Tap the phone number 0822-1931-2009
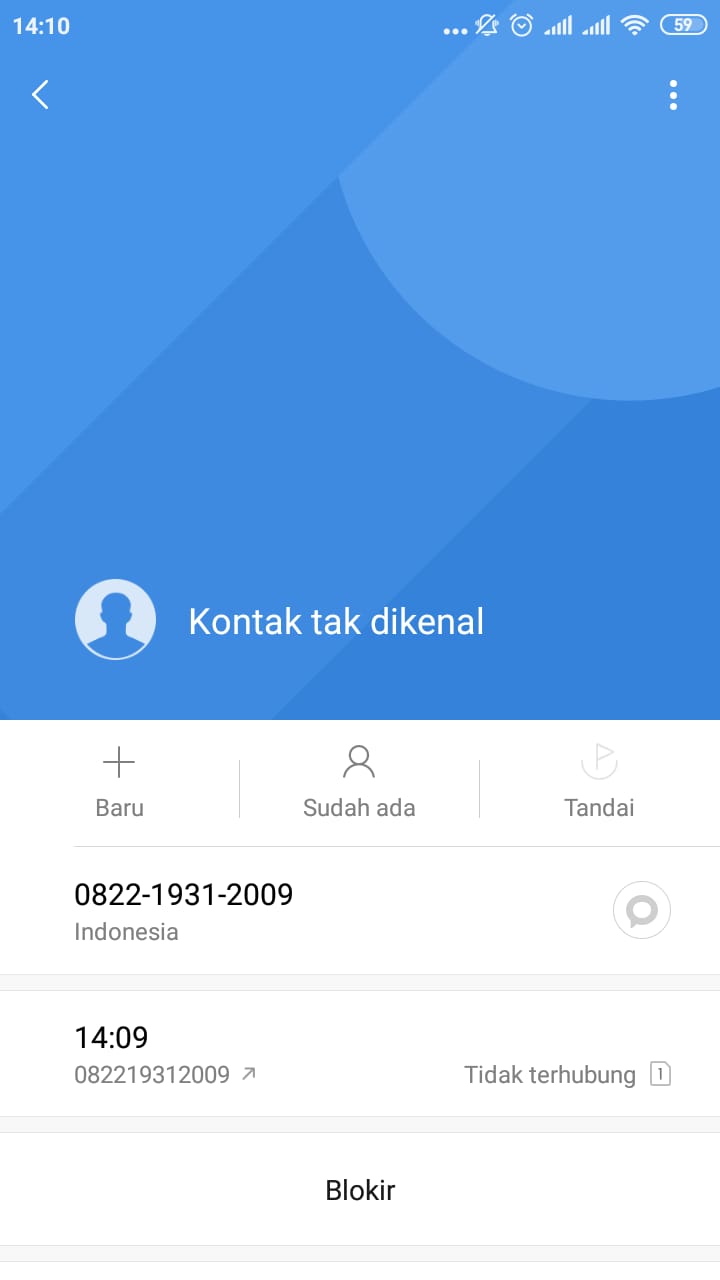Viewport: 720px width, 1280px height. coord(183,894)
